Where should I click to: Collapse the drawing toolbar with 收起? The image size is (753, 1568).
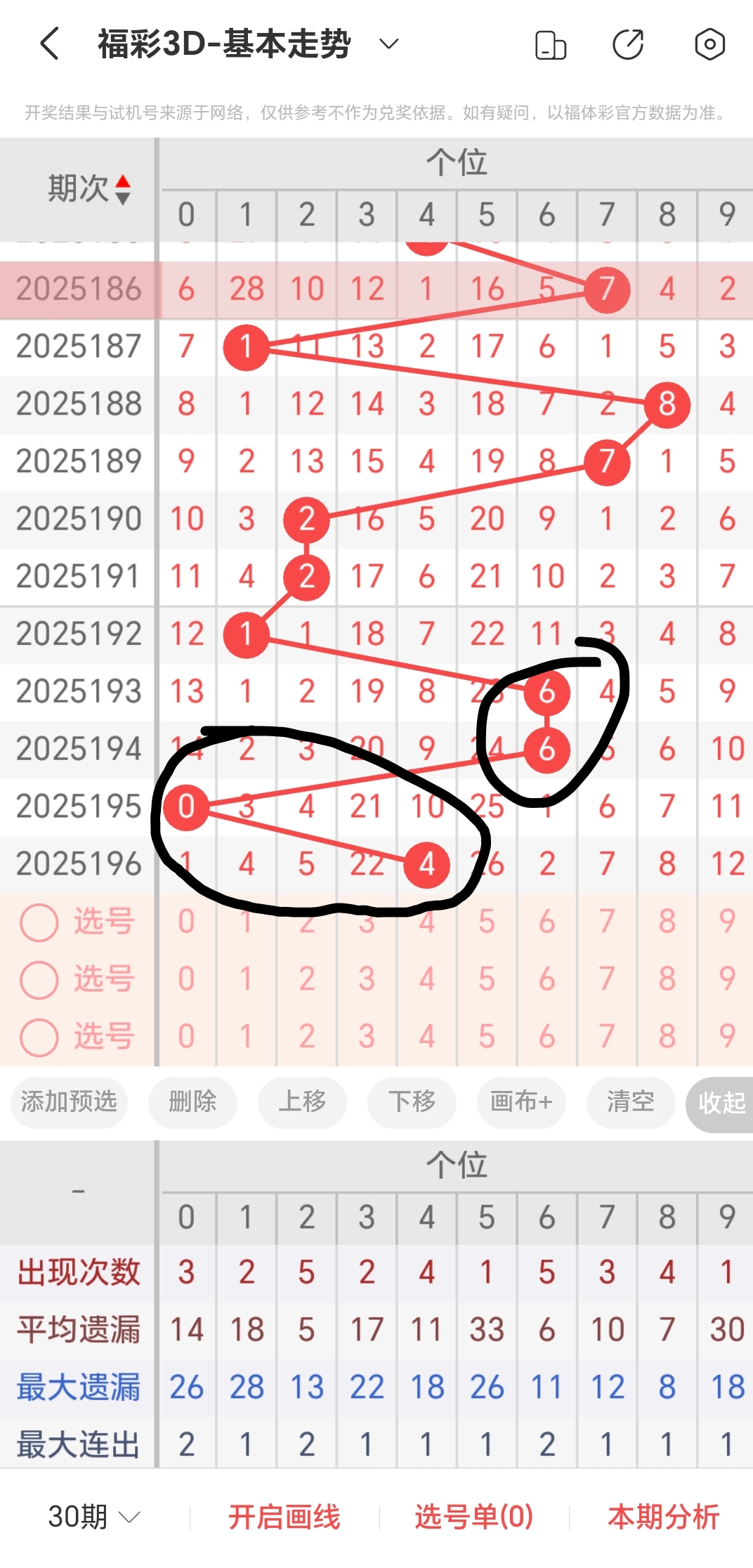coord(722,1103)
